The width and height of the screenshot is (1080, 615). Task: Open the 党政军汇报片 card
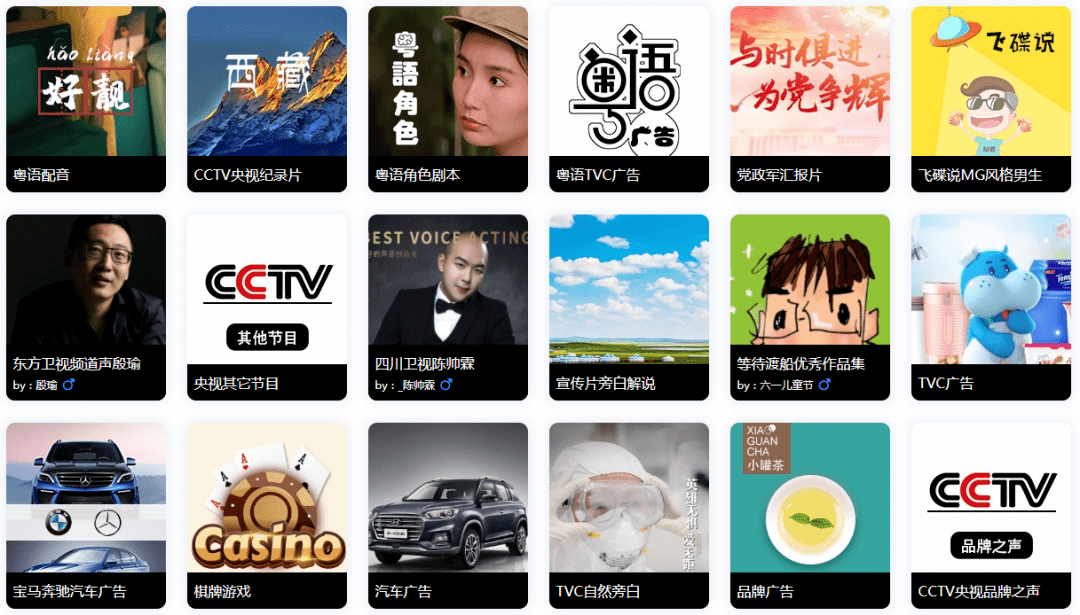tap(810, 98)
